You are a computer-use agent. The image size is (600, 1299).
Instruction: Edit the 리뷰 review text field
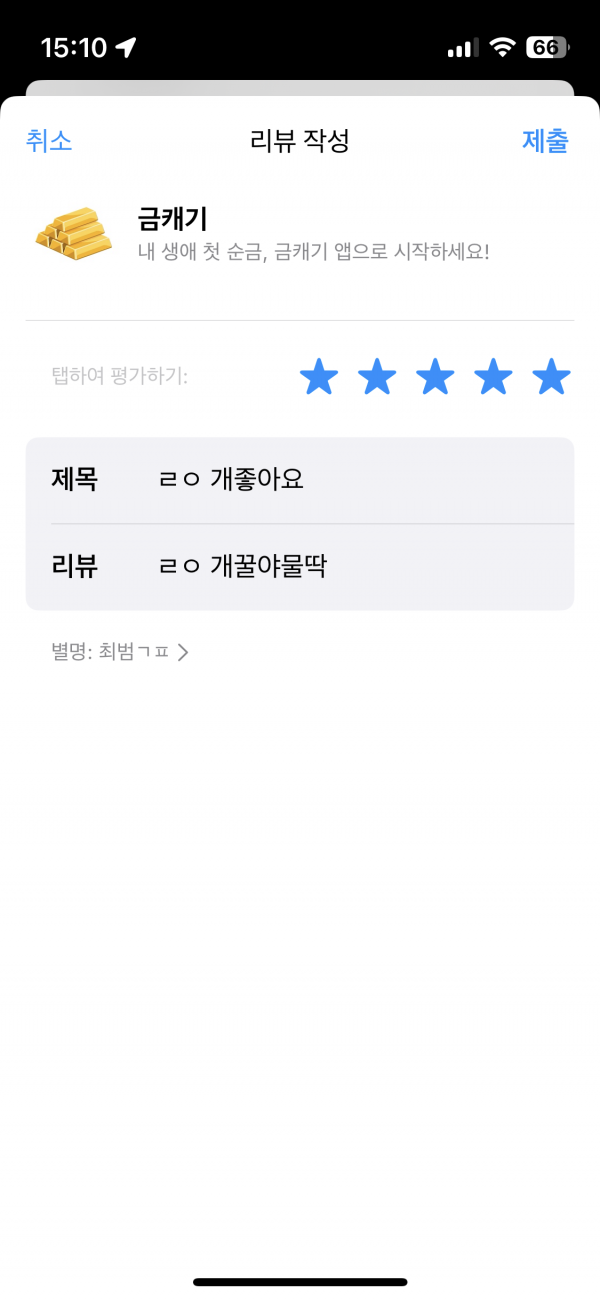tap(300, 567)
